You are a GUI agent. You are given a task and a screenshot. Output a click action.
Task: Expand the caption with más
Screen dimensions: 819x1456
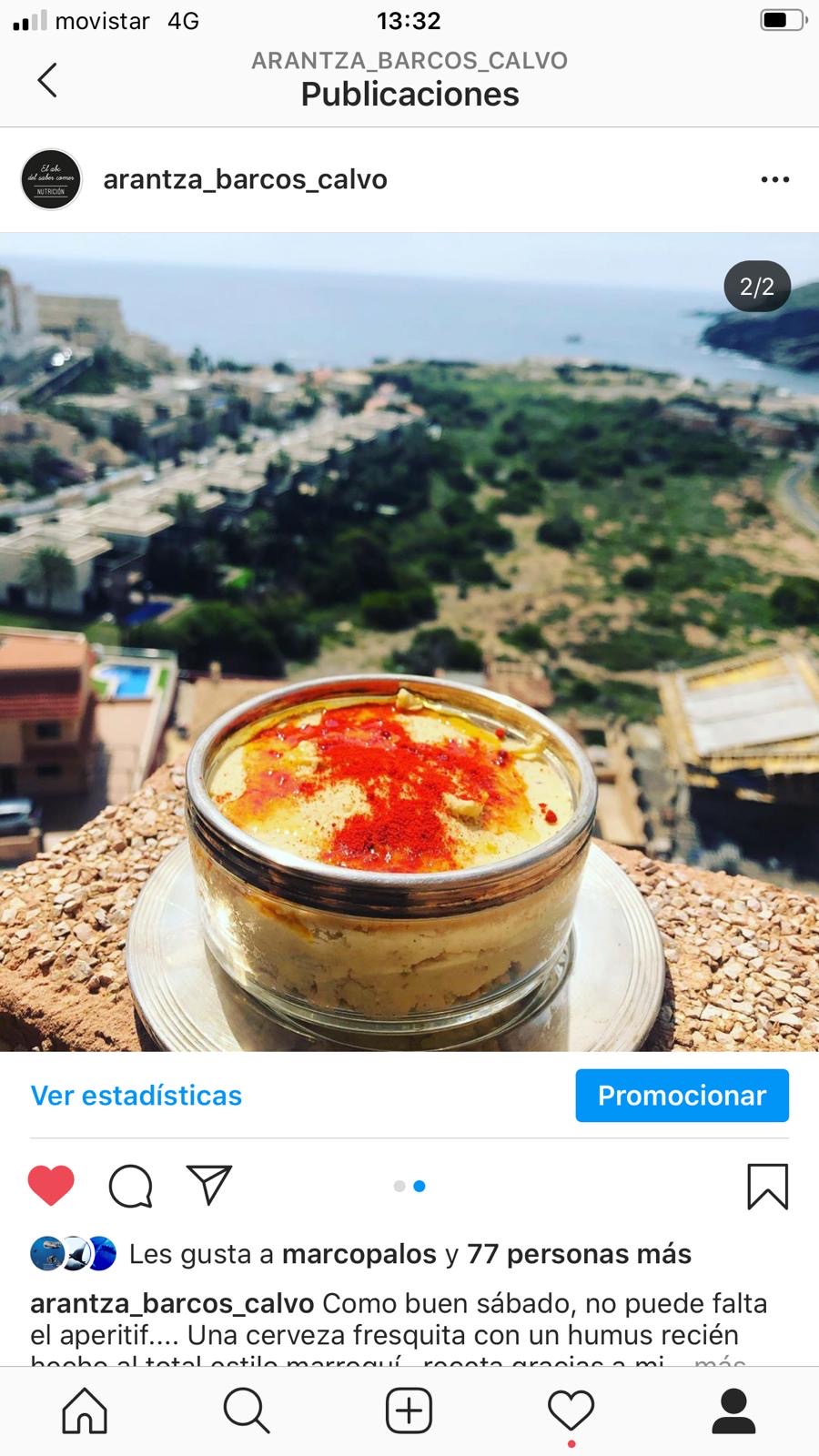pyautogui.click(x=721, y=1361)
